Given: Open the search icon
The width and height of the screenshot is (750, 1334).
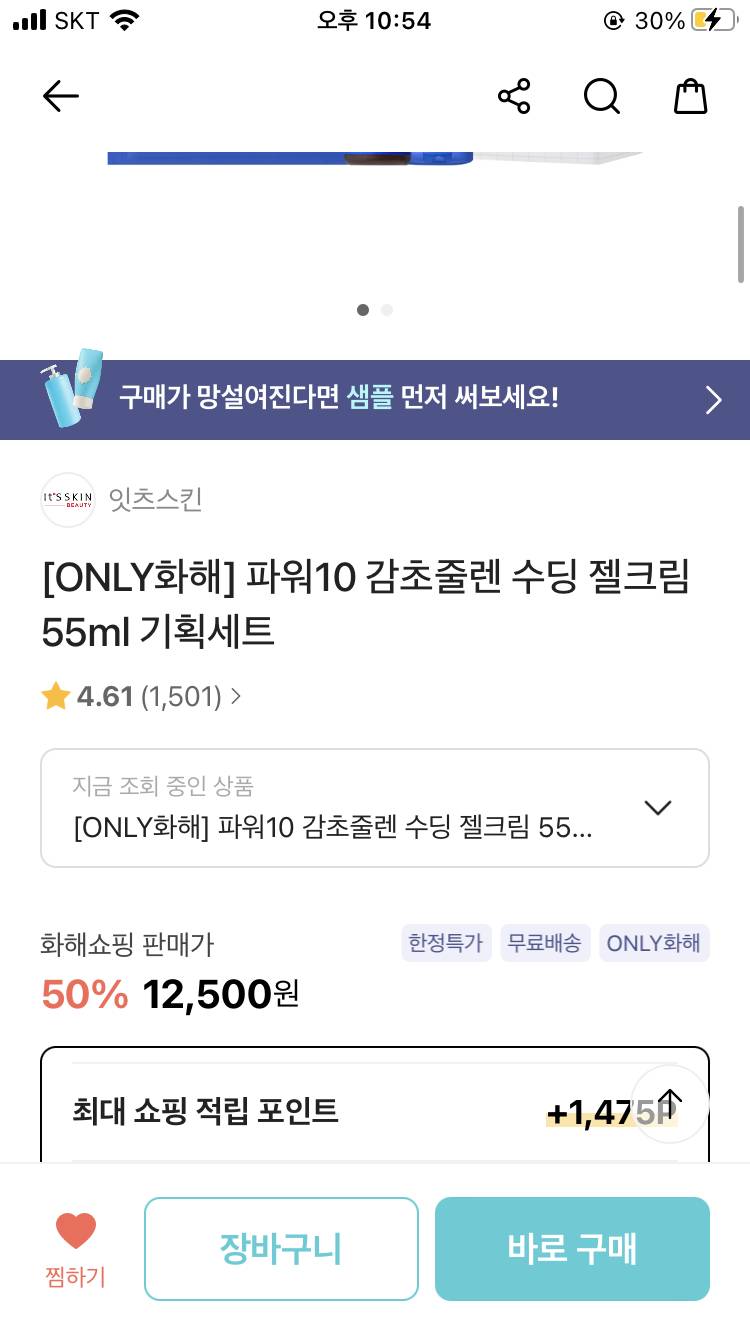Looking at the screenshot, I should (x=601, y=97).
